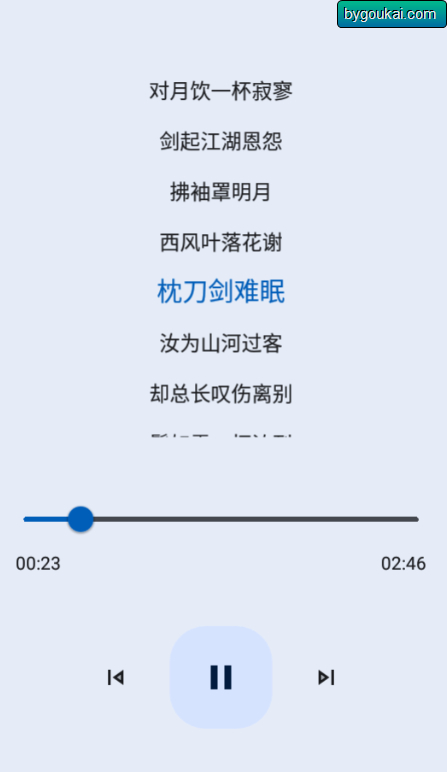
Task: Tap the playback progress slider
Action: [221, 519]
